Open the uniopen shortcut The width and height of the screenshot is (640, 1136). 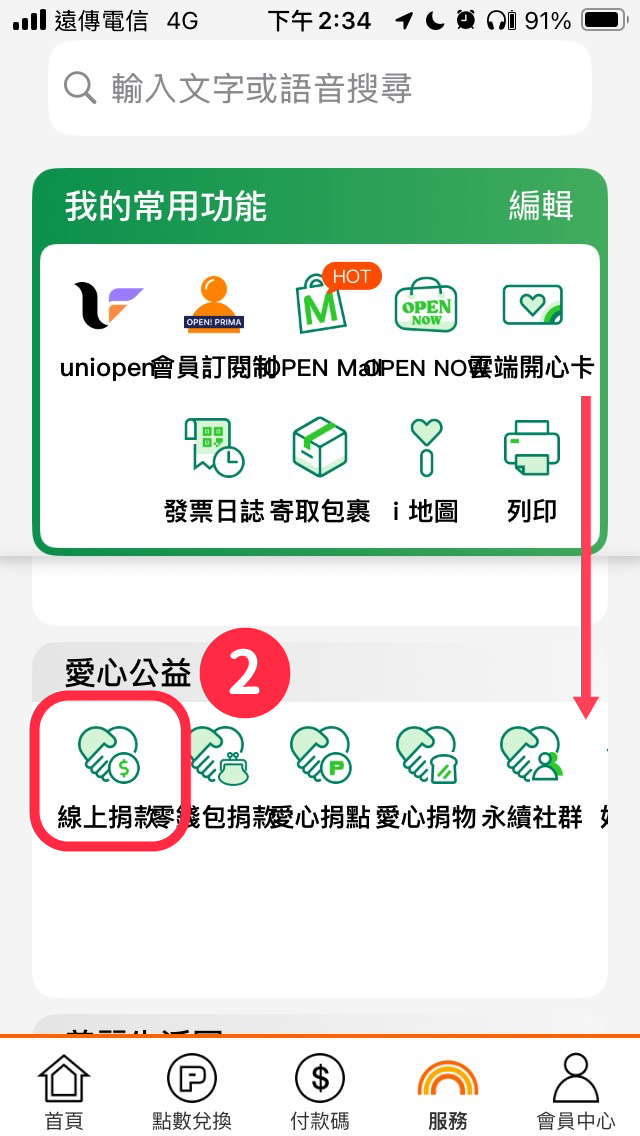(x=108, y=320)
